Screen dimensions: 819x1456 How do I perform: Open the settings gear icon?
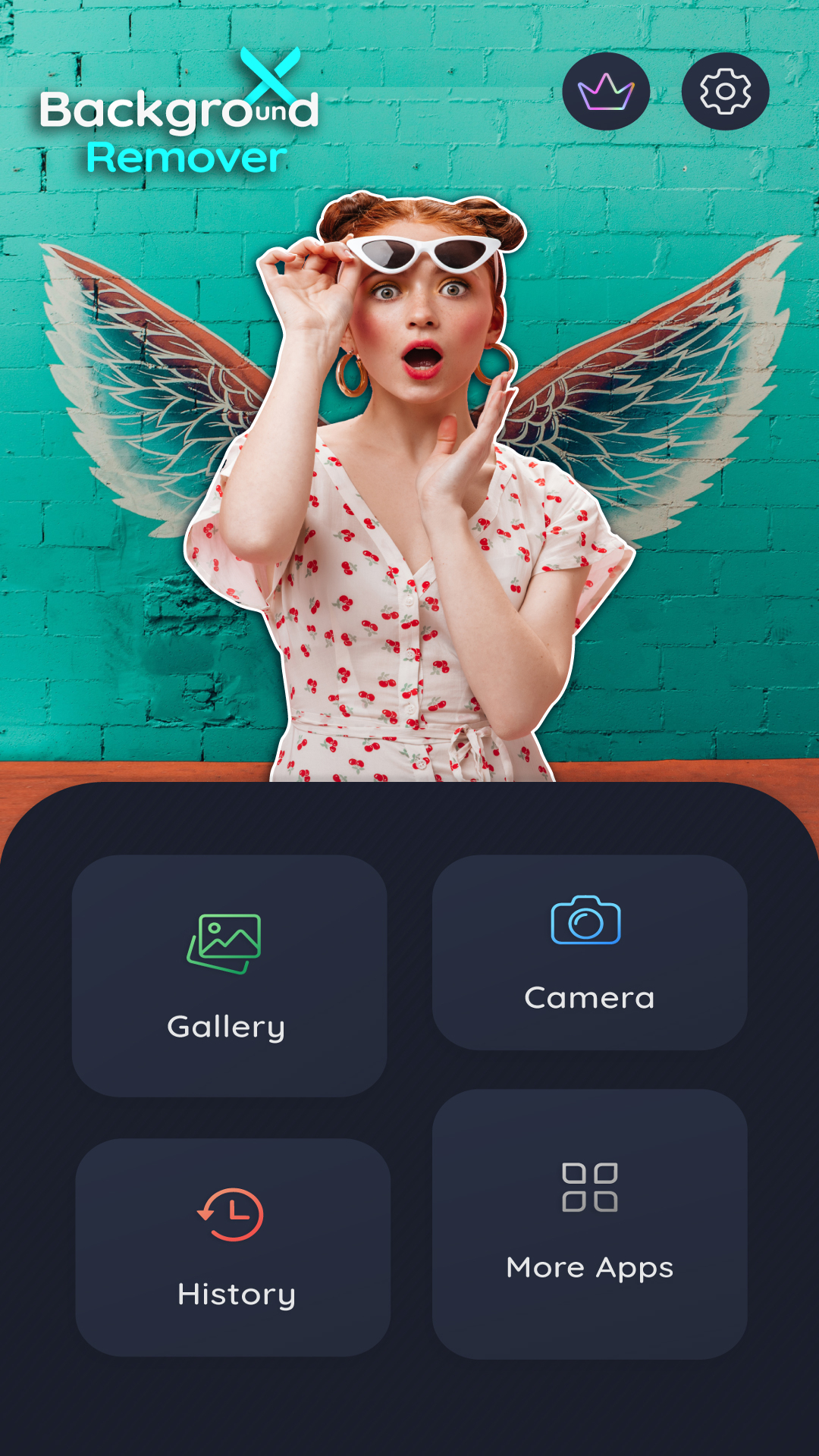pyautogui.click(x=724, y=91)
